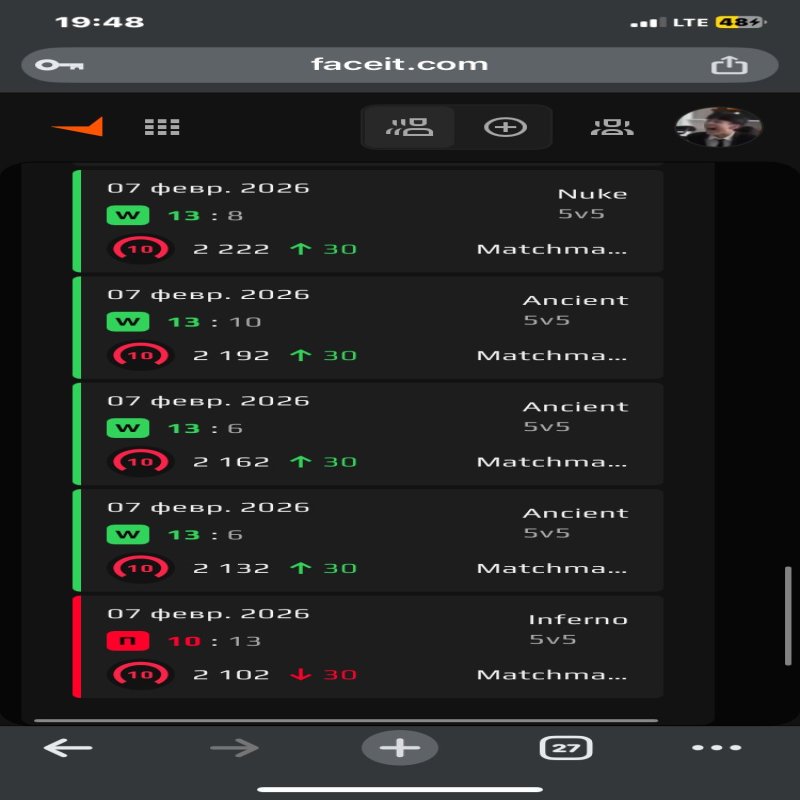The height and width of the screenshot is (800, 800).
Task: Open the Nuke 13:8 win match
Action: (370, 220)
